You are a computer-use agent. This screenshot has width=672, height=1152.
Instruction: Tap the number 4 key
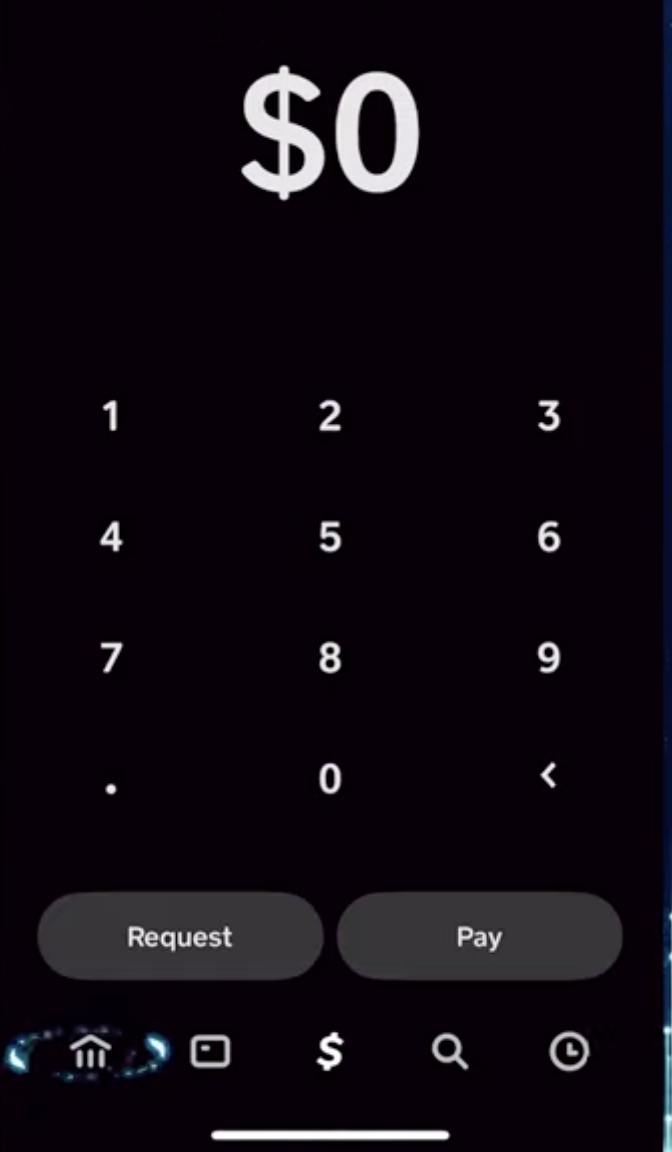click(x=111, y=537)
